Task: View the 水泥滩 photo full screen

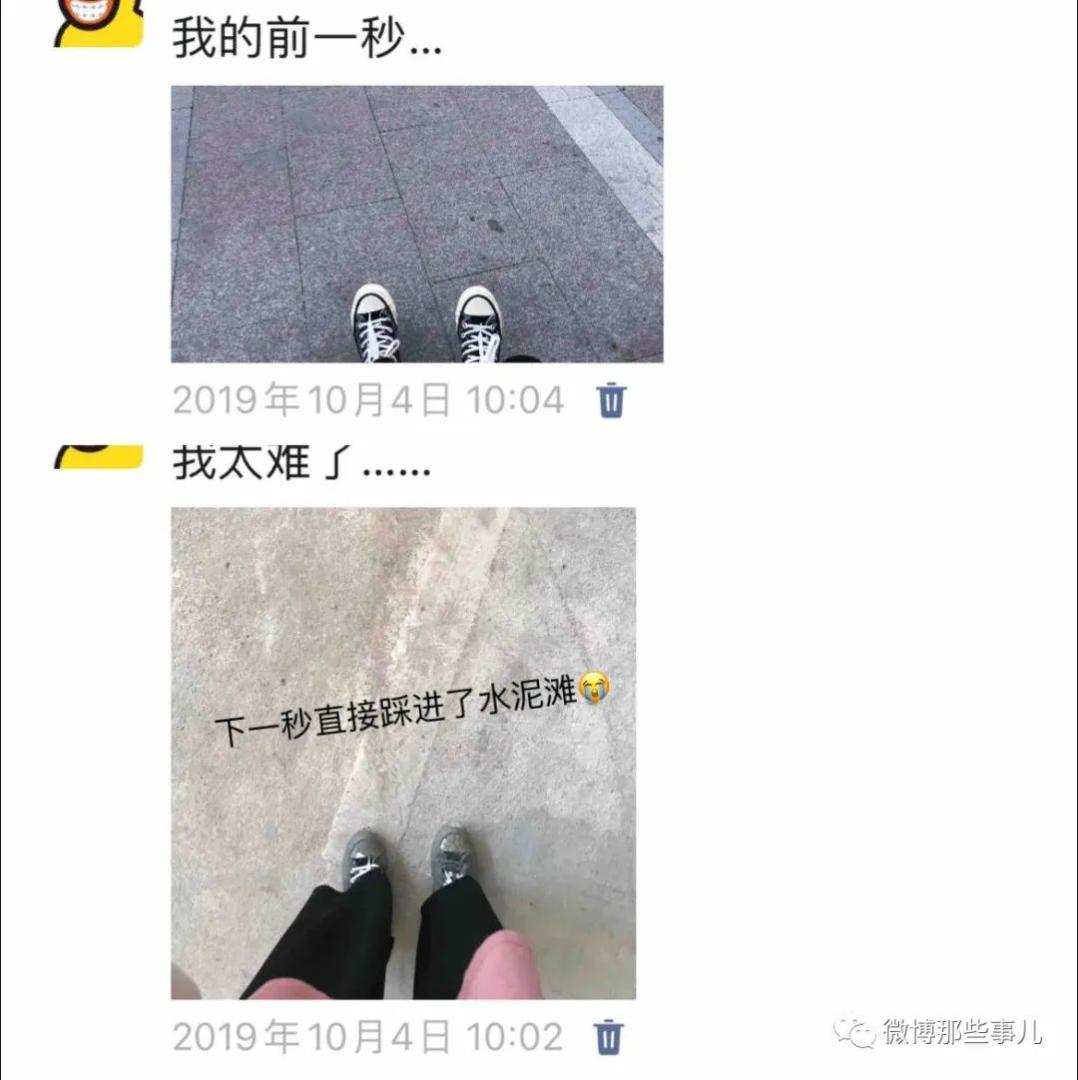Action: tap(403, 752)
